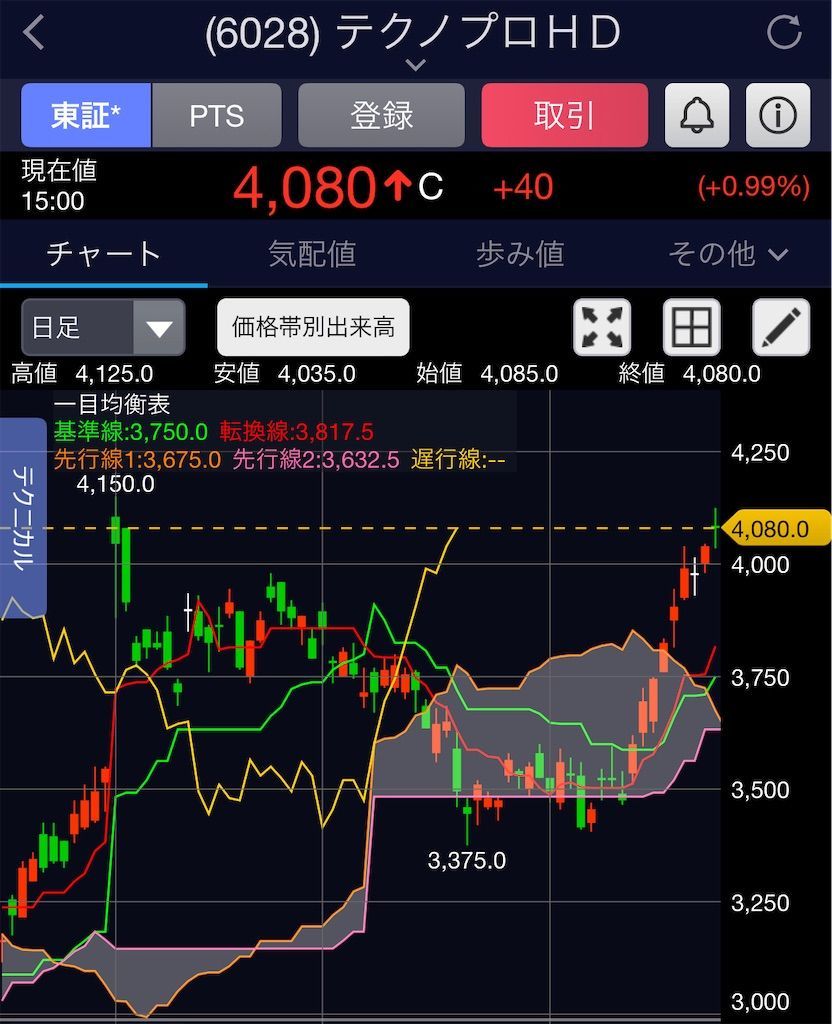Refresh the stock quote
The image size is (832, 1024).
point(784,33)
